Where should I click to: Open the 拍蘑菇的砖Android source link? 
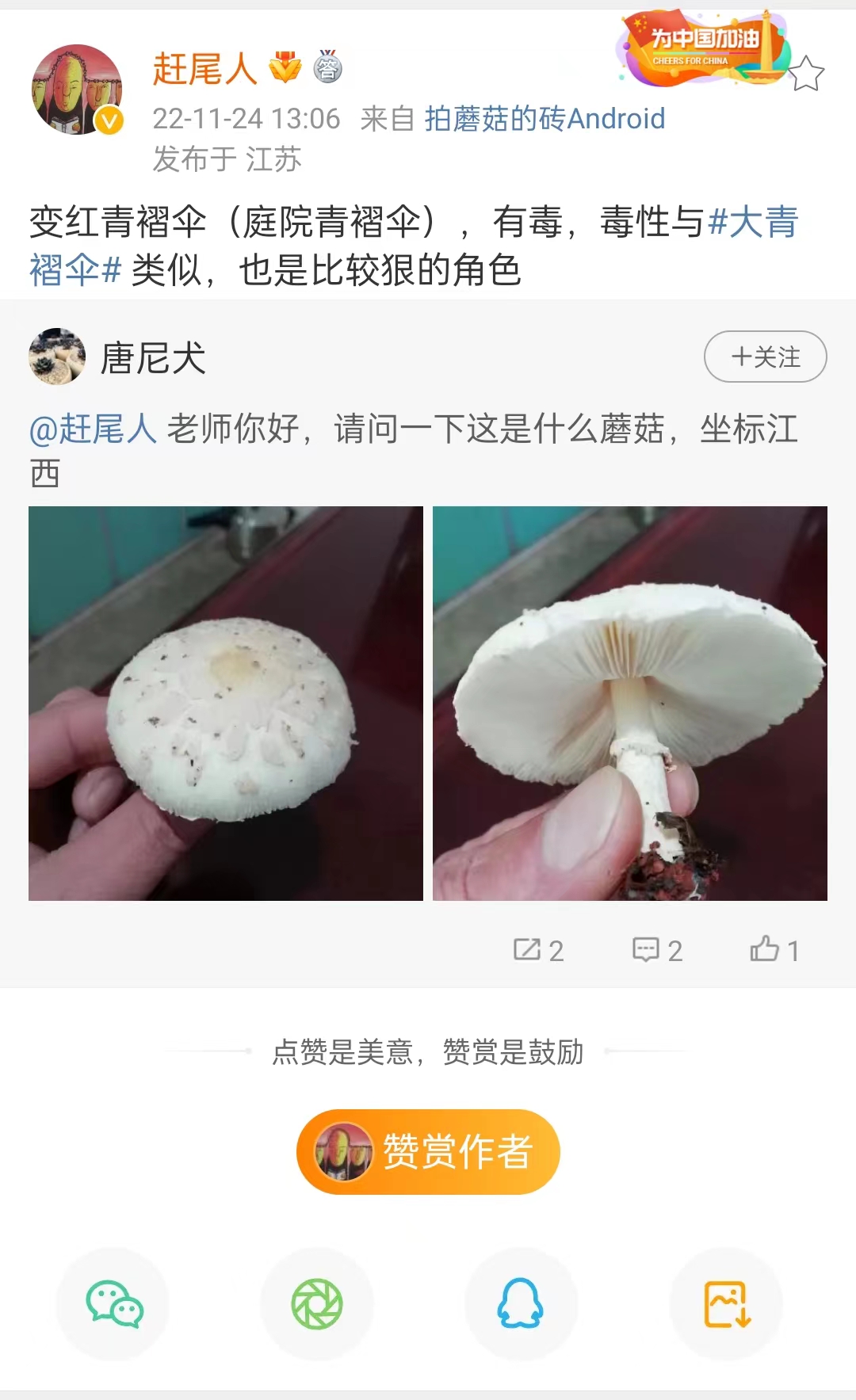(x=545, y=119)
